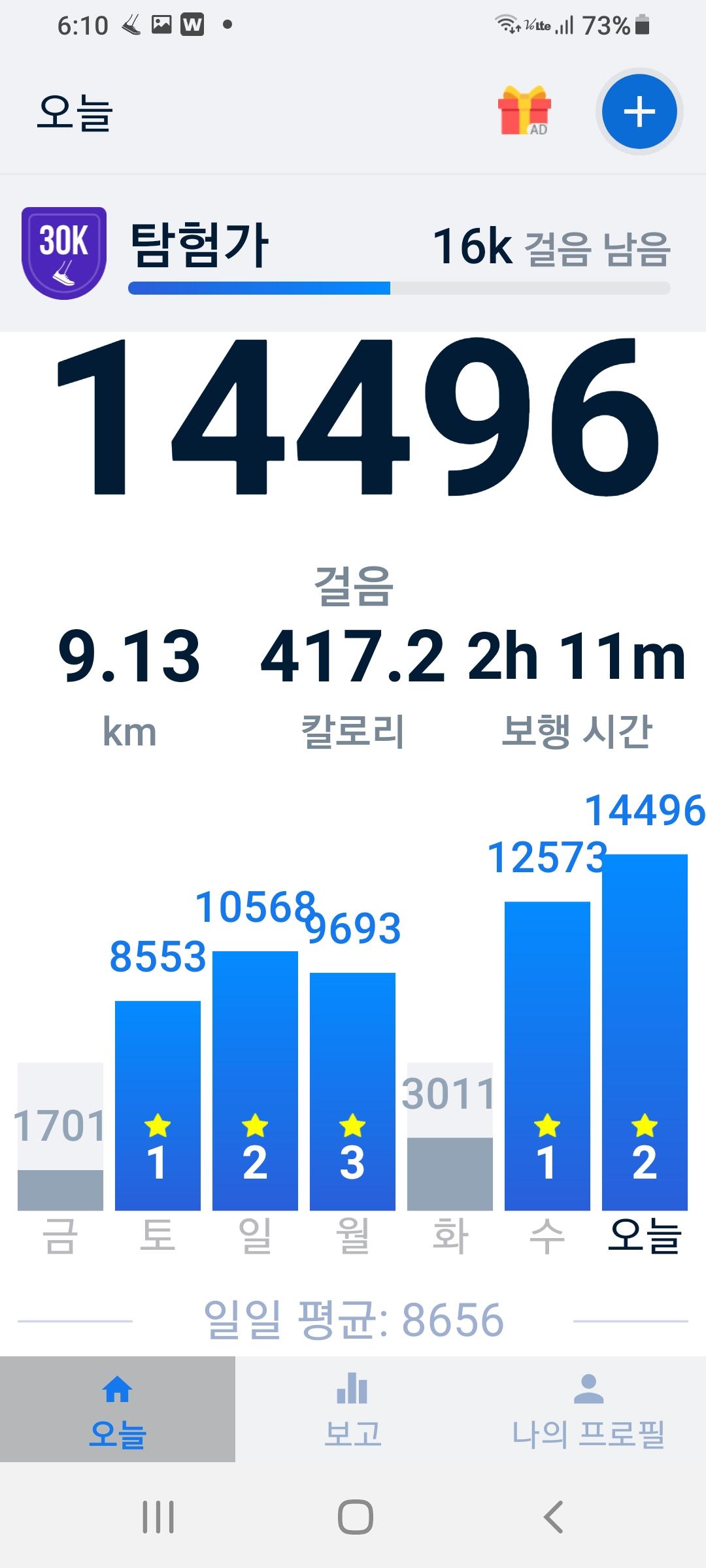Image resolution: width=706 pixels, height=1568 pixels.
Task: Select the 수 bar showing 12573 steps
Action: coord(547,1055)
